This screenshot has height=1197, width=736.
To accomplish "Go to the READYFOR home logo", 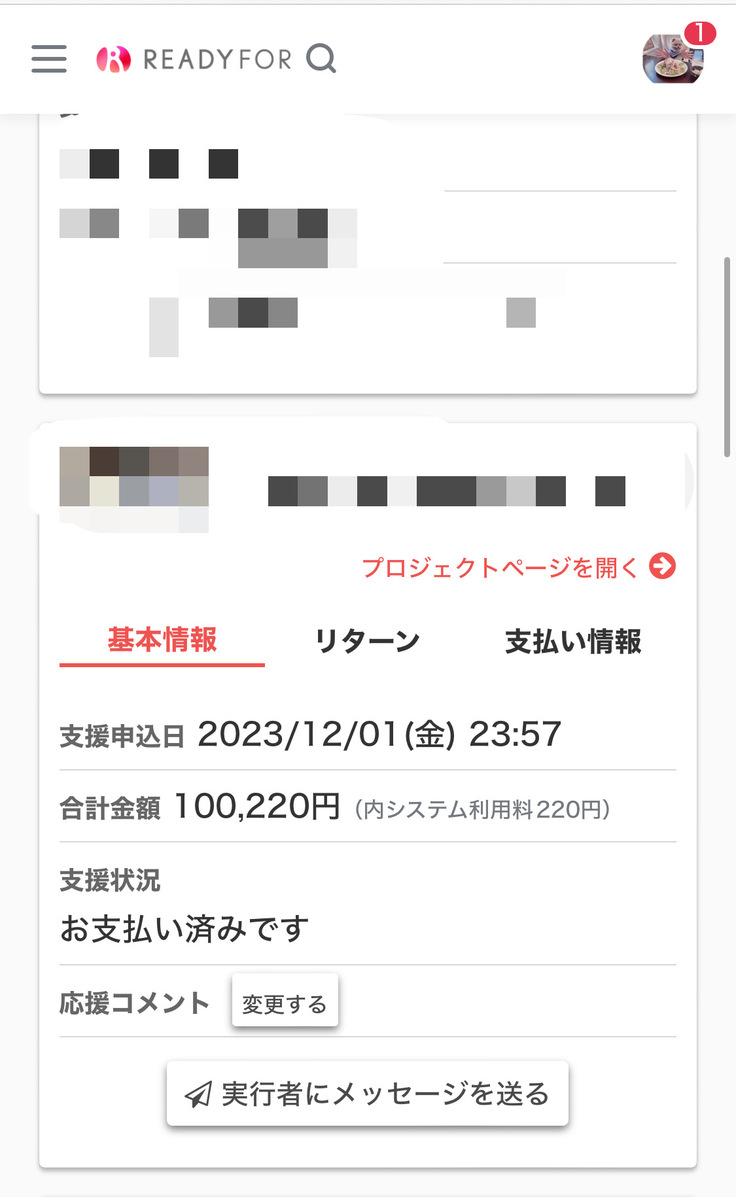I will [194, 60].
